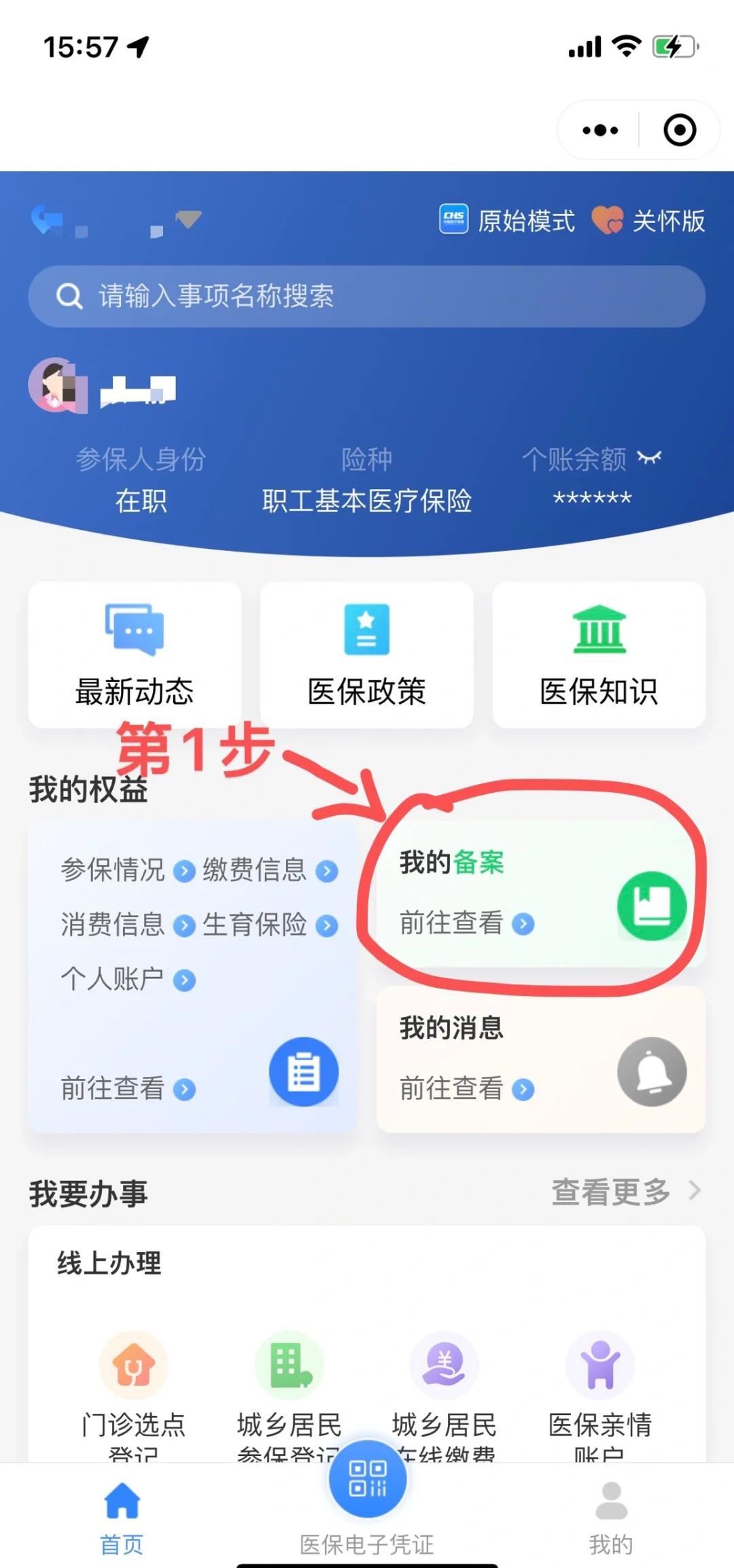
Task: Expand the 缴费信息 chevron
Action: tap(328, 870)
